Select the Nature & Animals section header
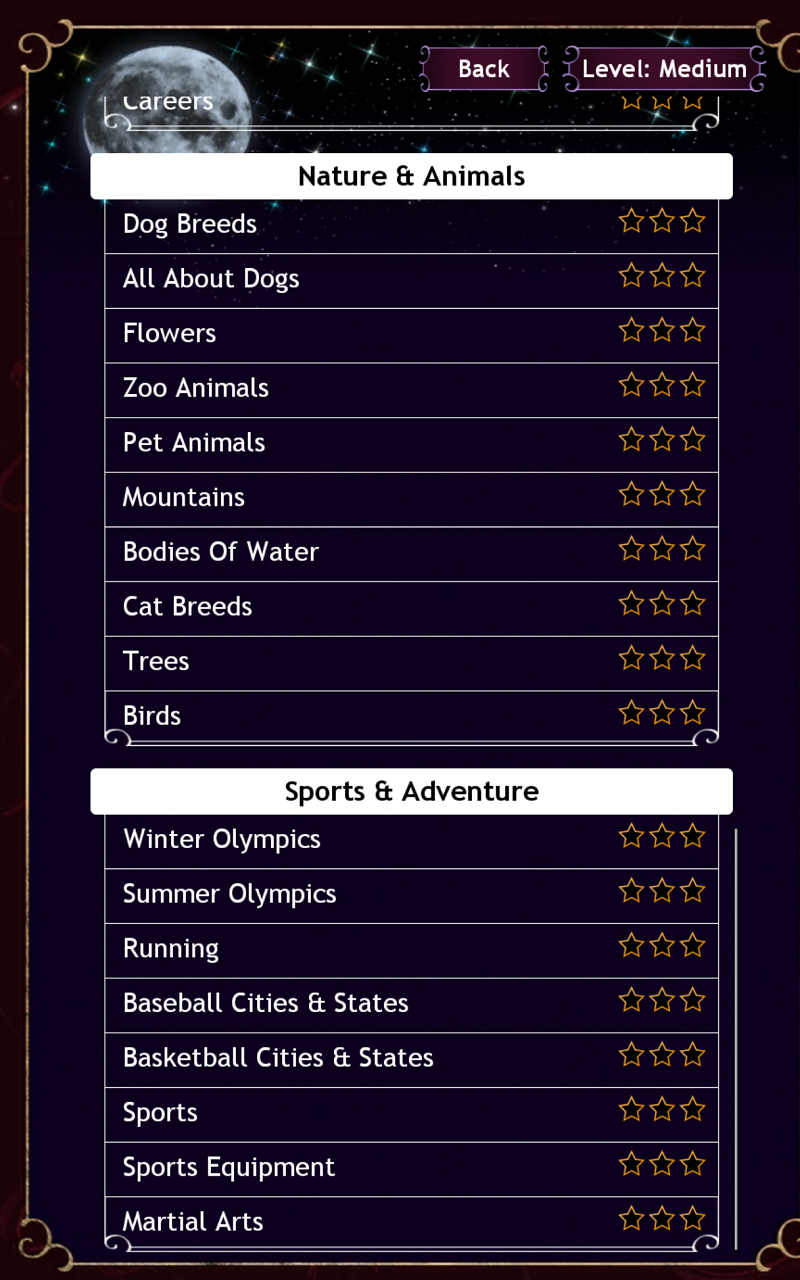This screenshot has height=1280, width=800. (x=411, y=176)
